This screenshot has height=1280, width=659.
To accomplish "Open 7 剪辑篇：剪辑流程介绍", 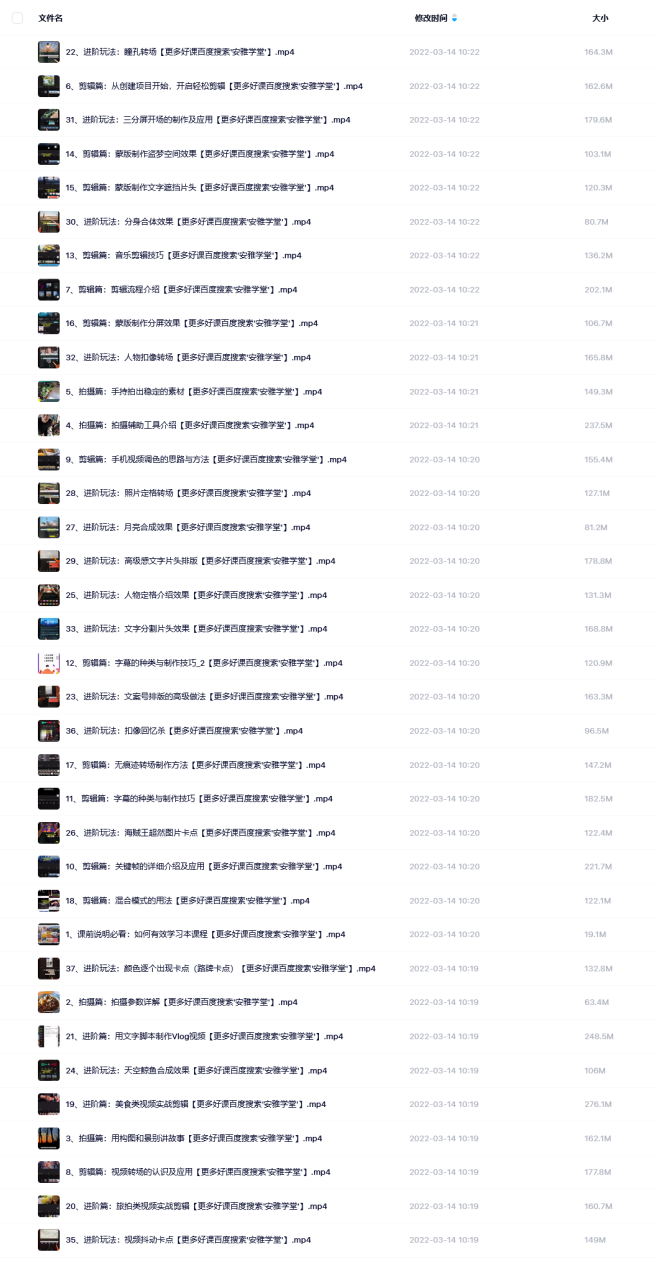I will coord(181,290).
